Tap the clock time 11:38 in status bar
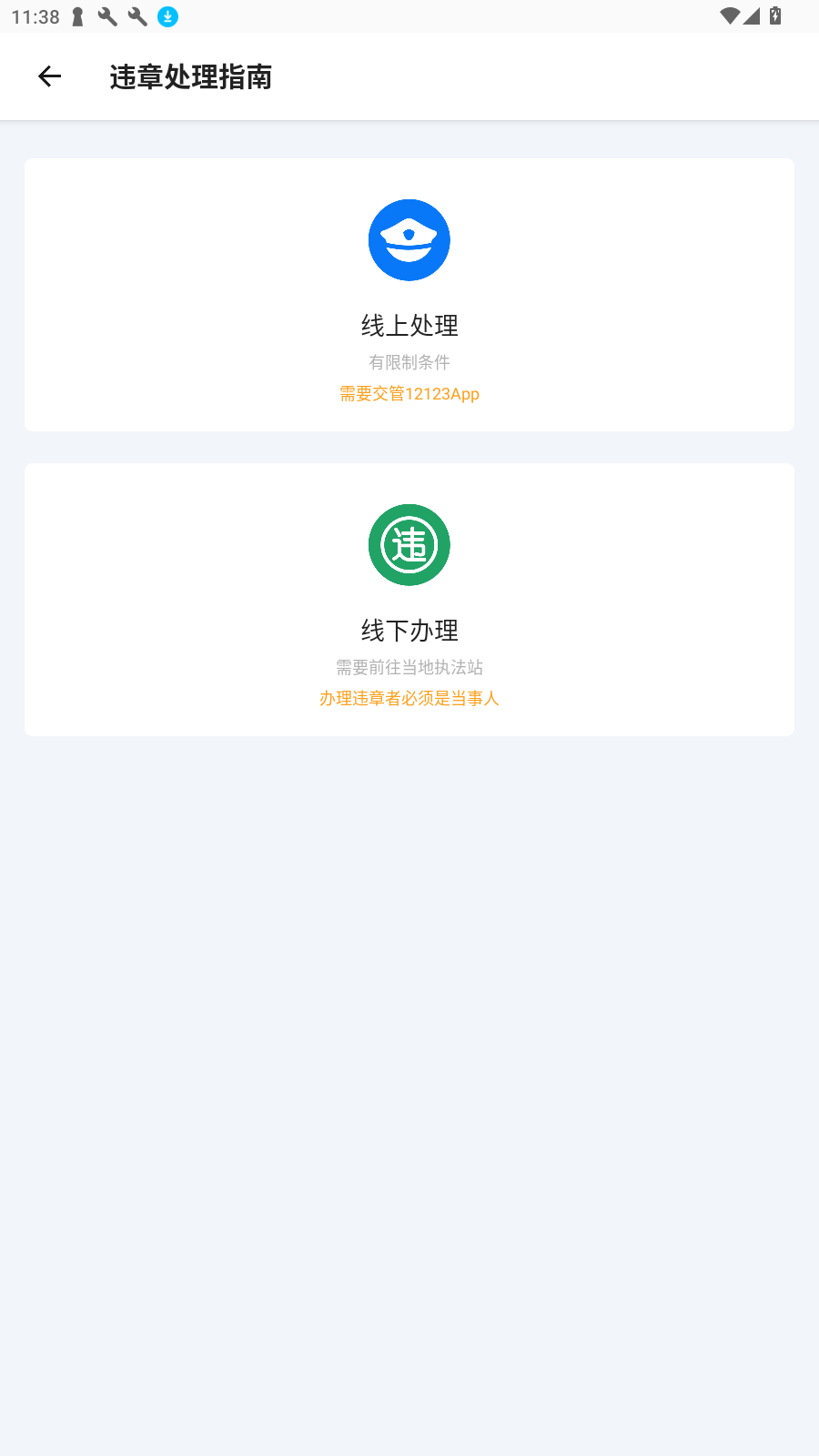Image resolution: width=819 pixels, height=1456 pixels. click(35, 15)
